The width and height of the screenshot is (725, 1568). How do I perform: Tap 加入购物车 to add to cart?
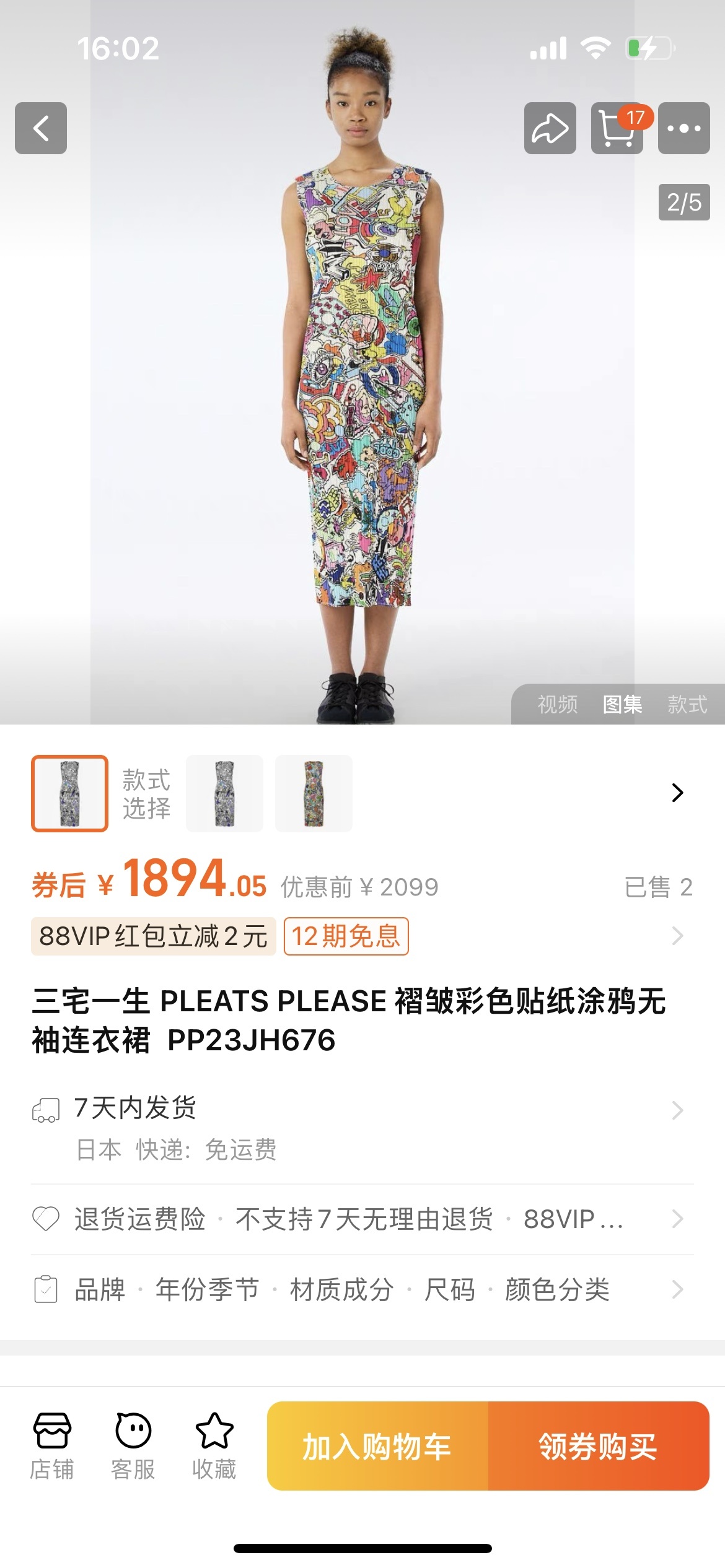(377, 1446)
